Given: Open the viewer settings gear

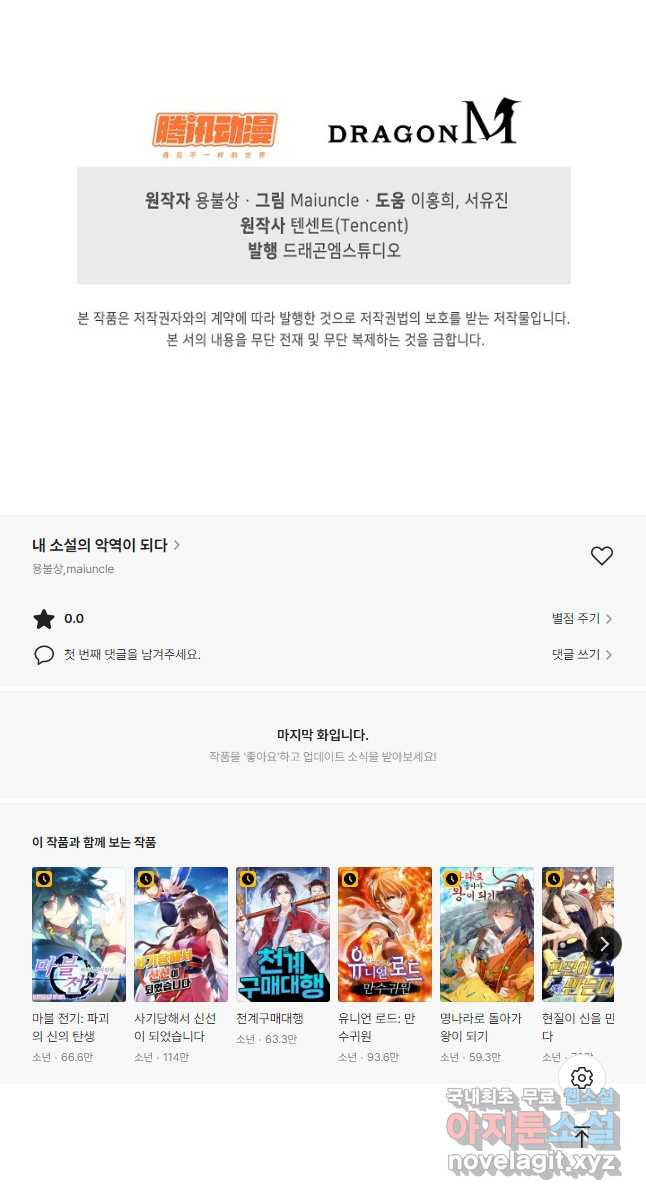Looking at the screenshot, I should tap(582, 1078).
